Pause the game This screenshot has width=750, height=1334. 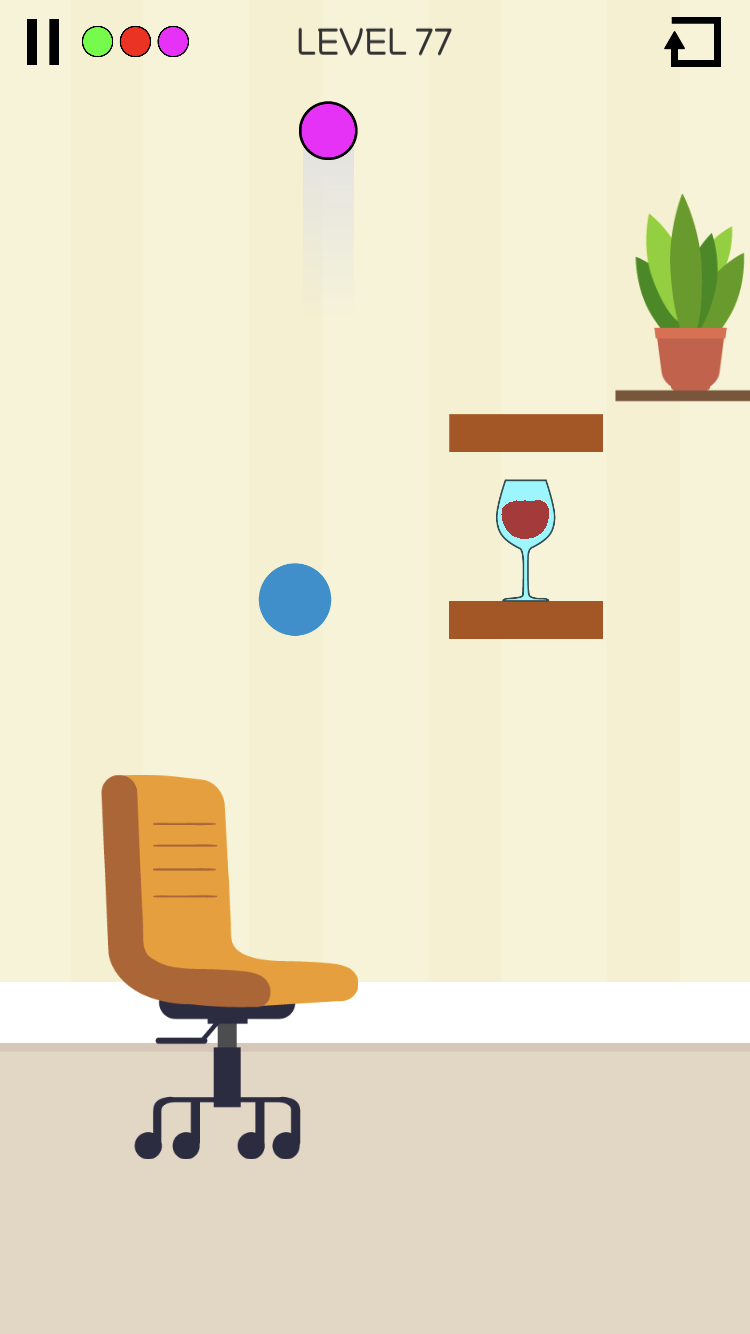coord(43,42)
